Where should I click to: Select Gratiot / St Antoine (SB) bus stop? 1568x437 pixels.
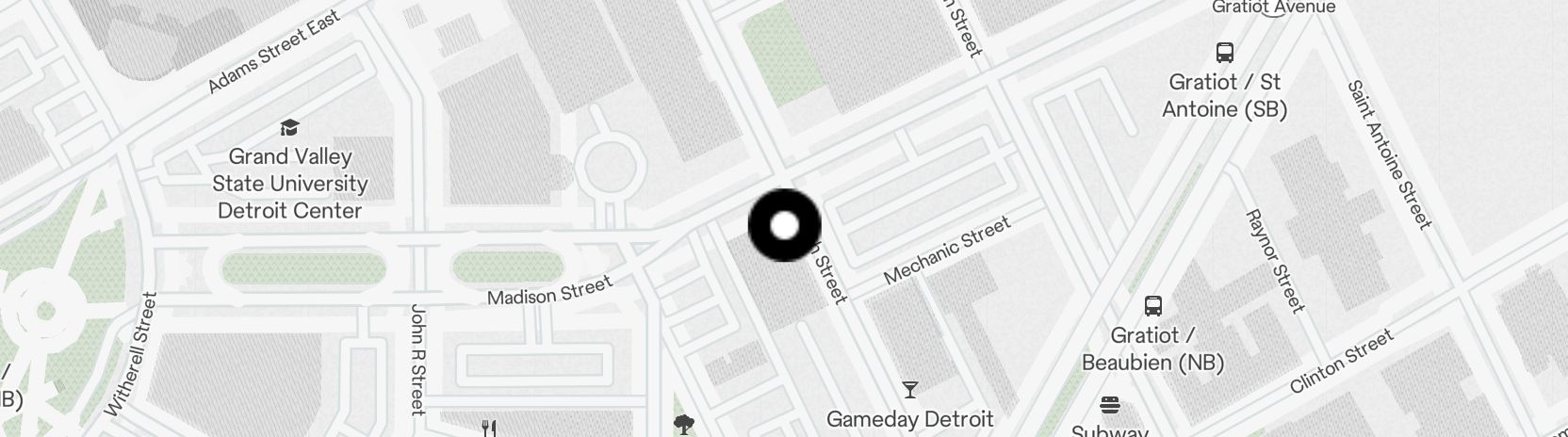tap(1224, 53)
